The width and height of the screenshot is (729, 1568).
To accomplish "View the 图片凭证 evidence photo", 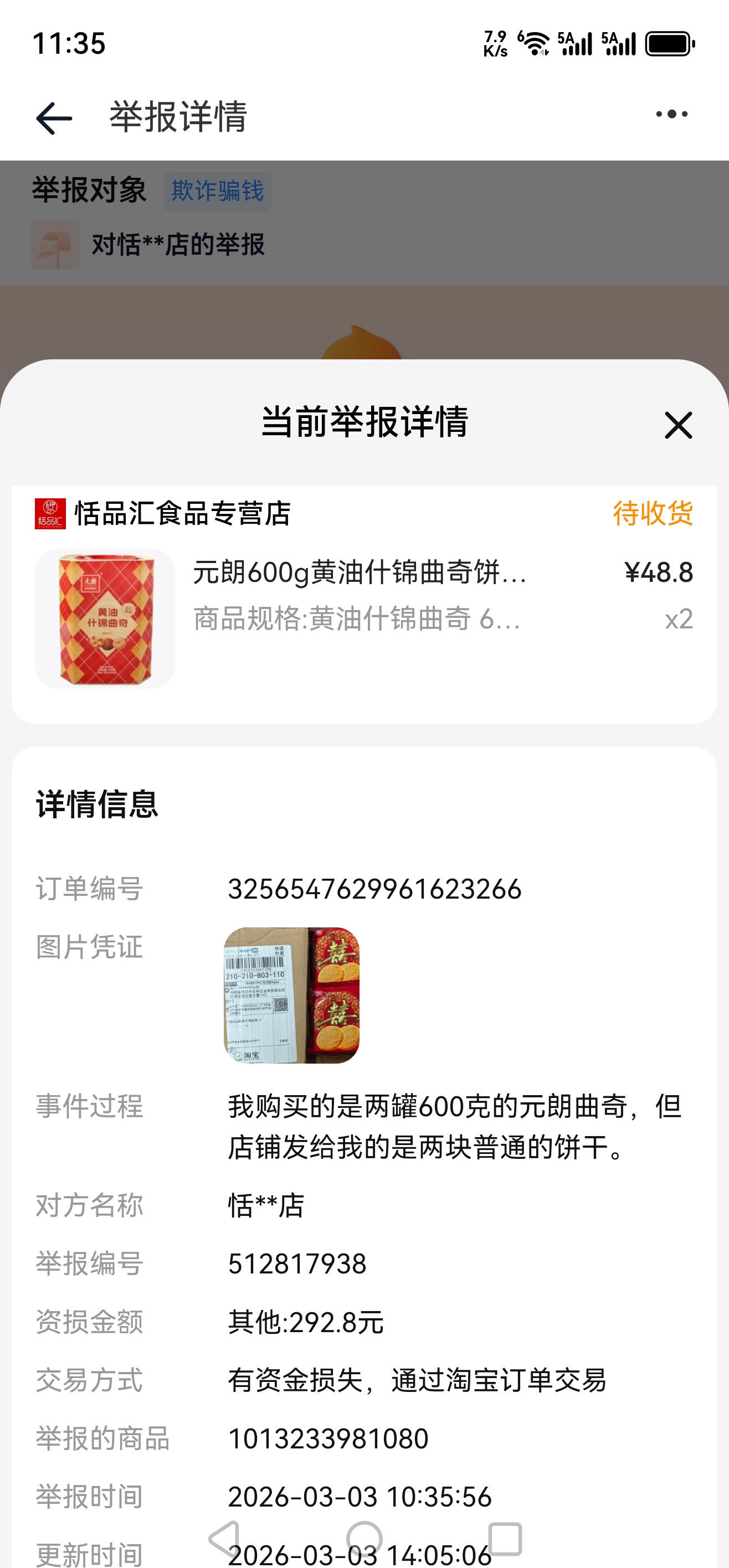I will point(292,995).
